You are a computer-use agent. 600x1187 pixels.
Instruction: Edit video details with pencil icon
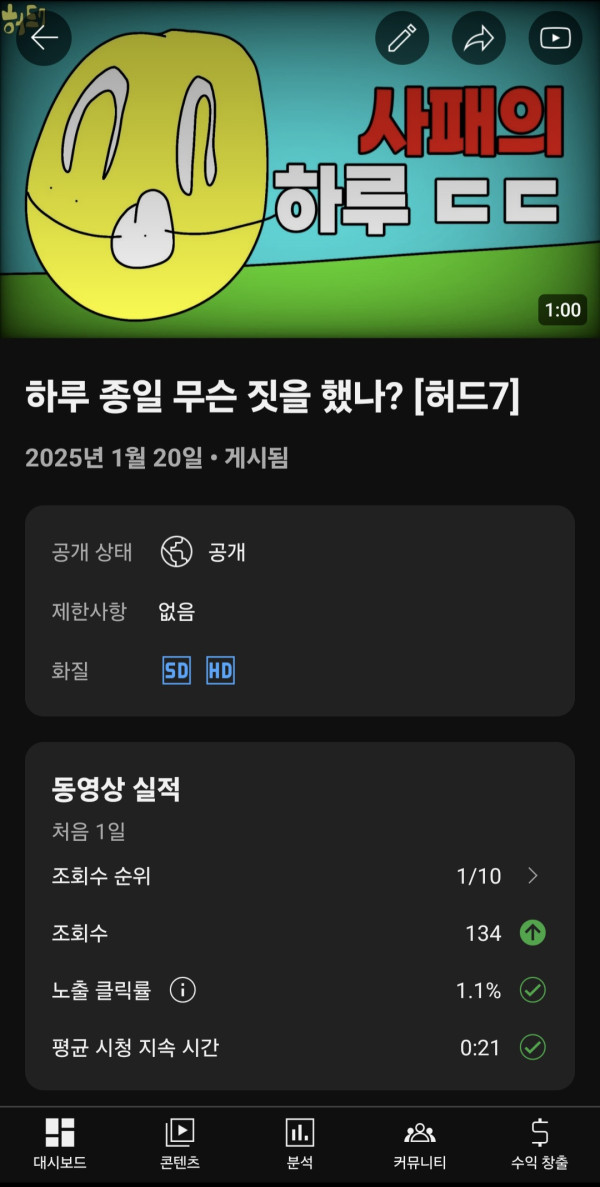point(402,38)
